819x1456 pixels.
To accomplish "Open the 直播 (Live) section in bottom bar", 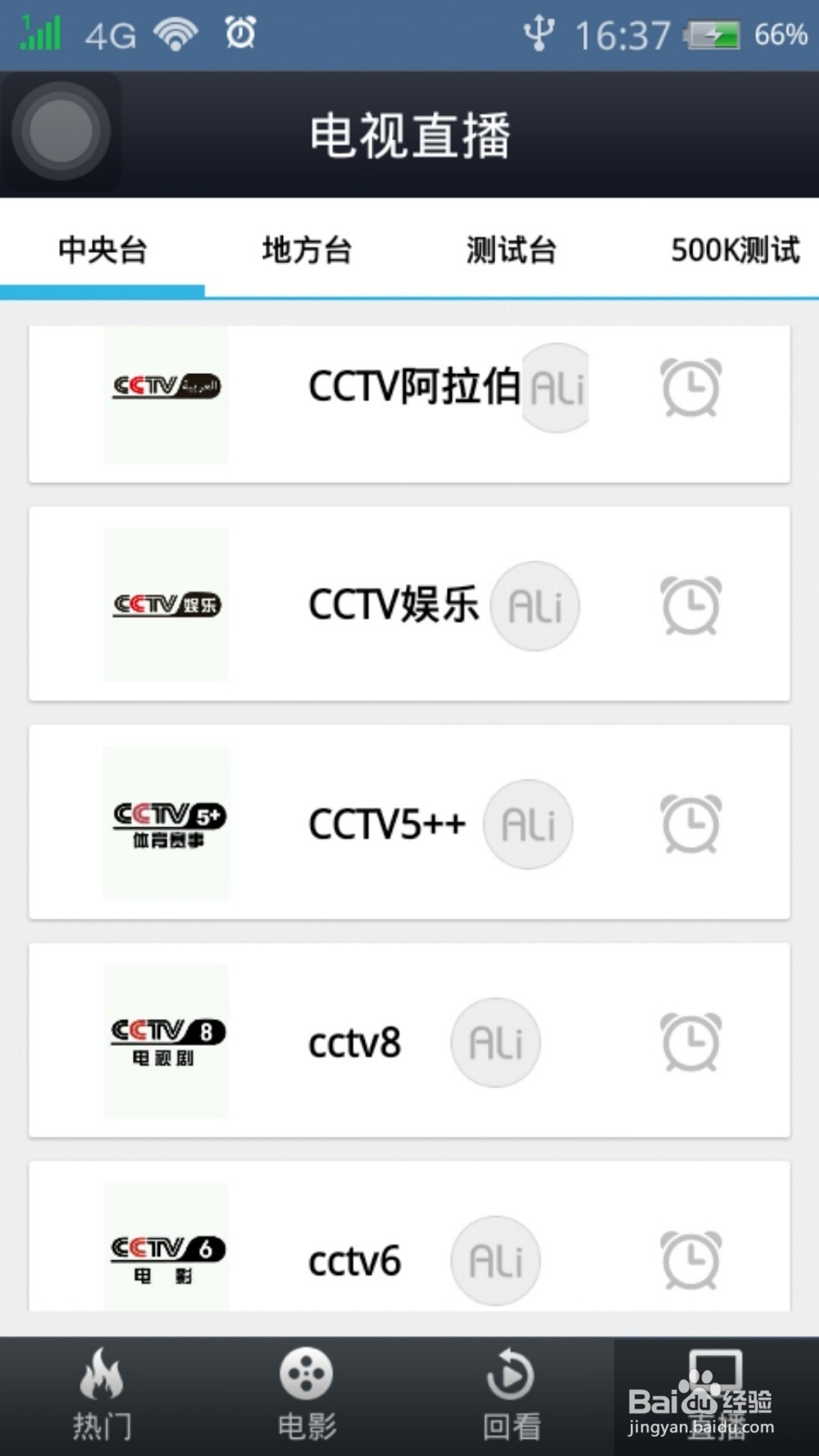I will (x=716, y=1392).
